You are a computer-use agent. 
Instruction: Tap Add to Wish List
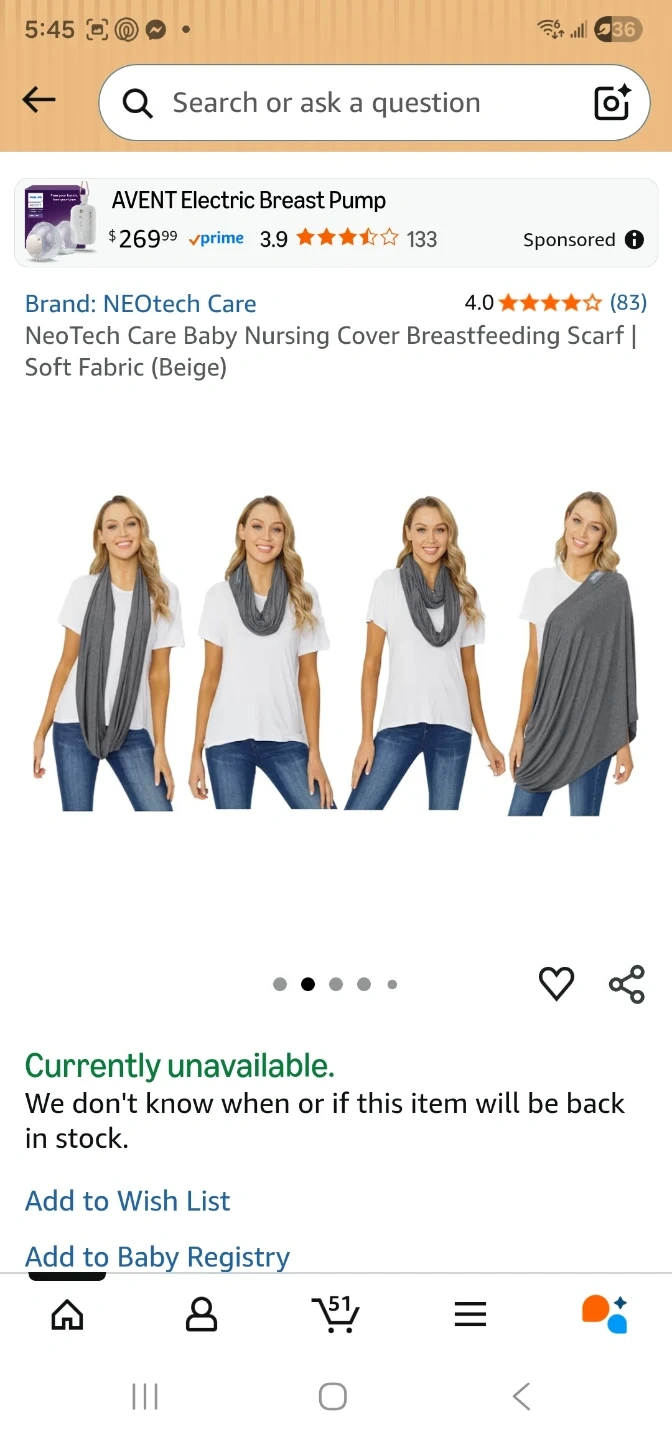click(x=127, y=1200)
